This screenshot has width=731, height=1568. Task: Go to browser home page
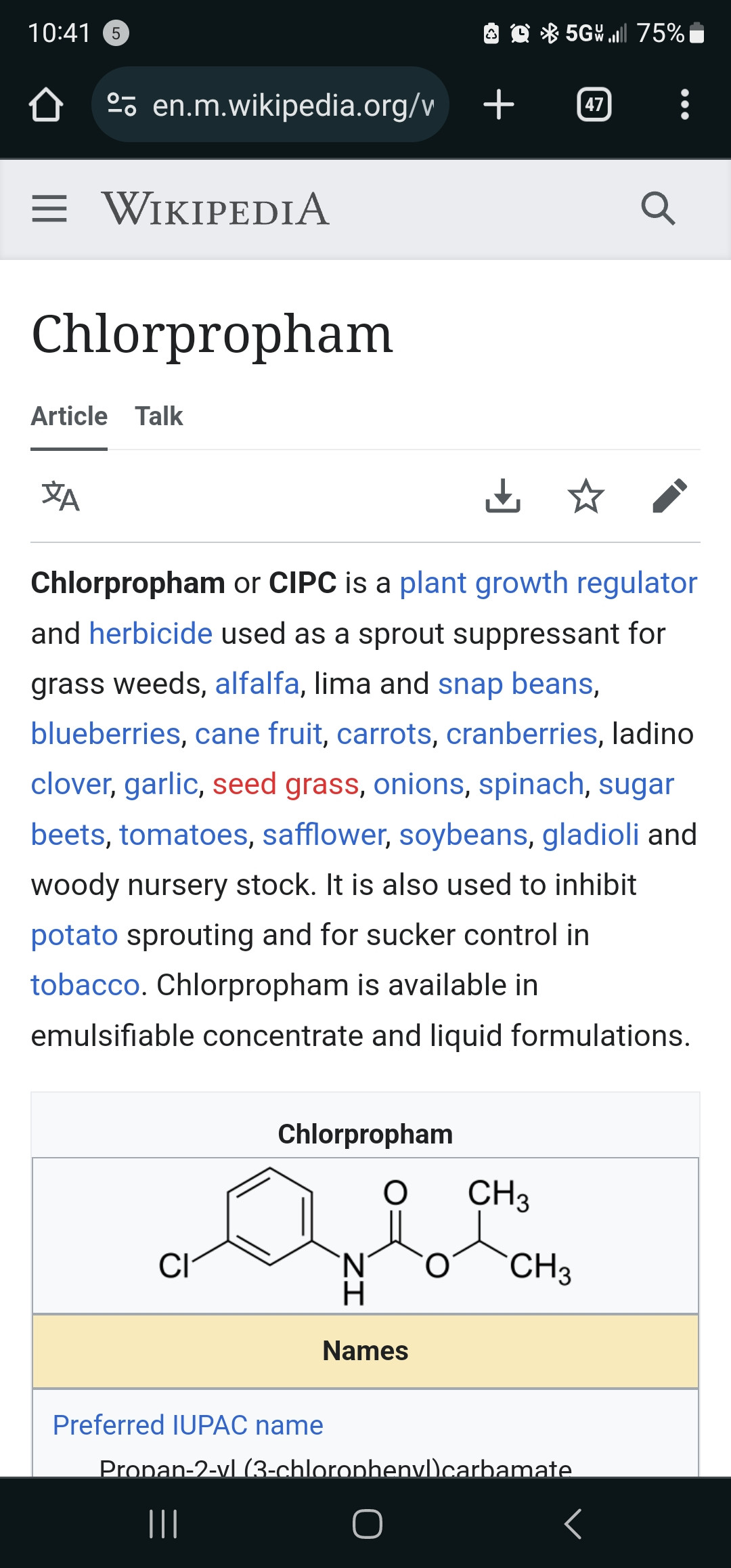click(46, 105)
